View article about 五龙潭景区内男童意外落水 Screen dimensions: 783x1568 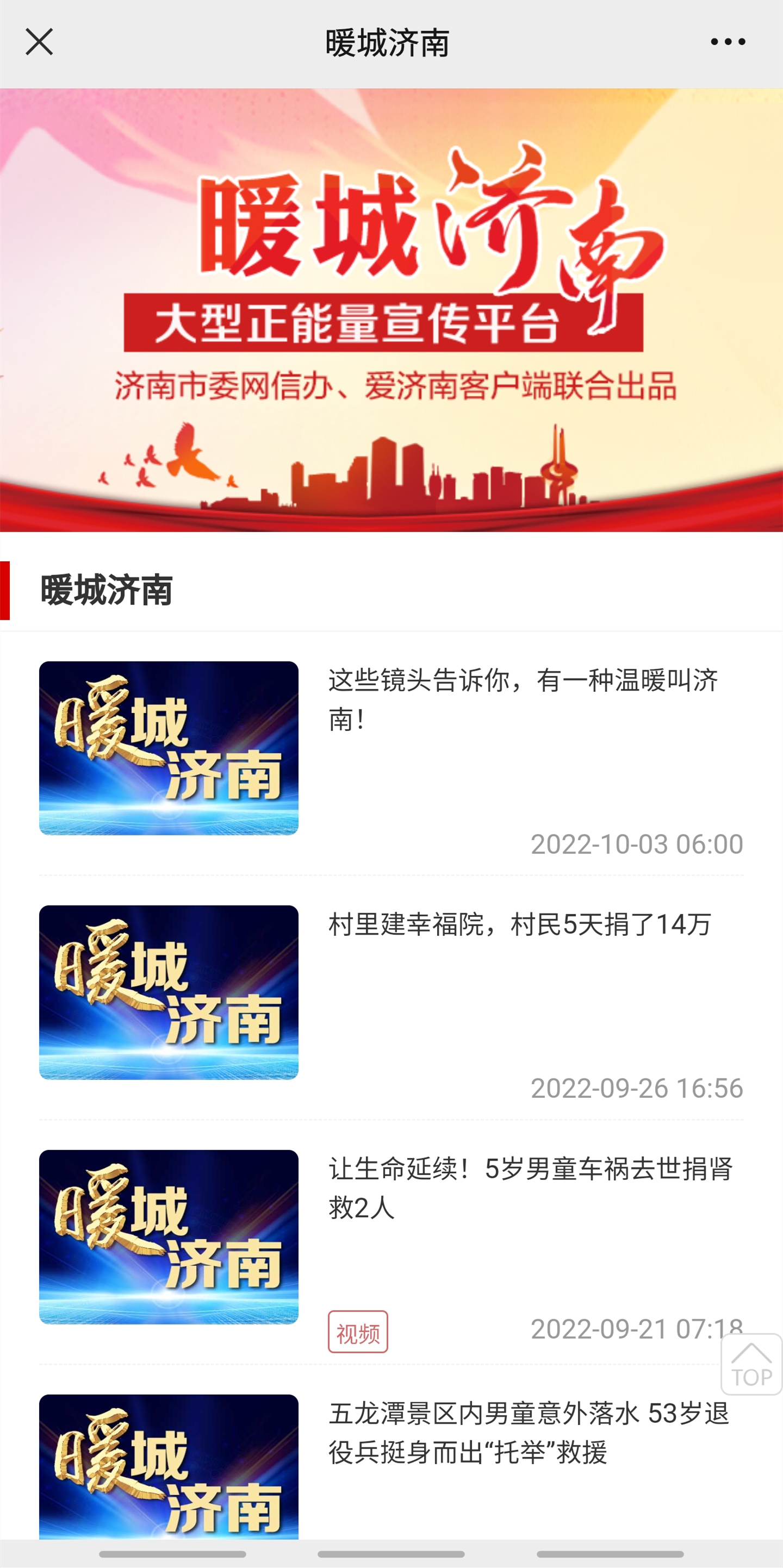coord(529,1432)
